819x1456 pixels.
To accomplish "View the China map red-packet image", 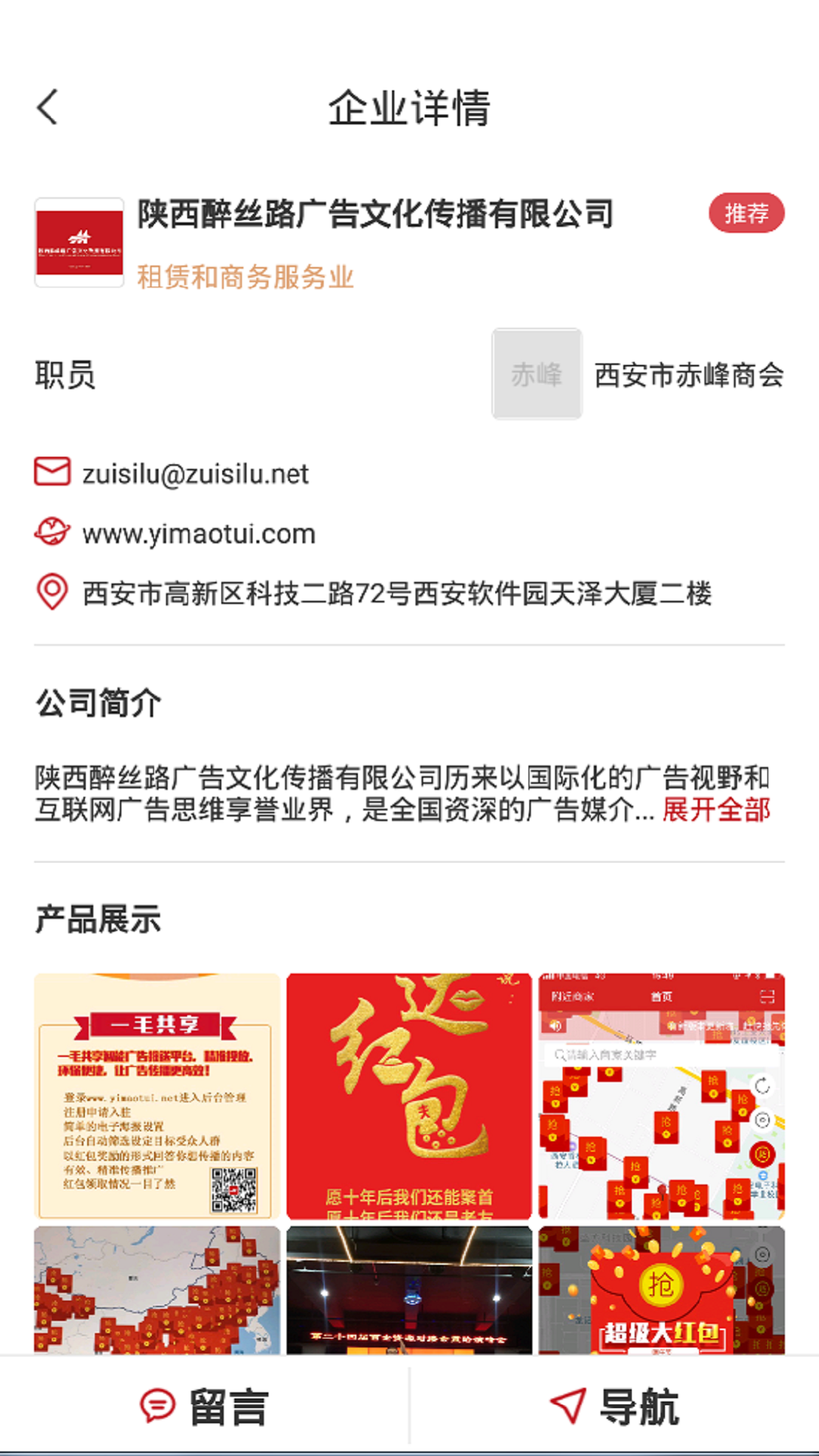I will (x=157, y=1289).
